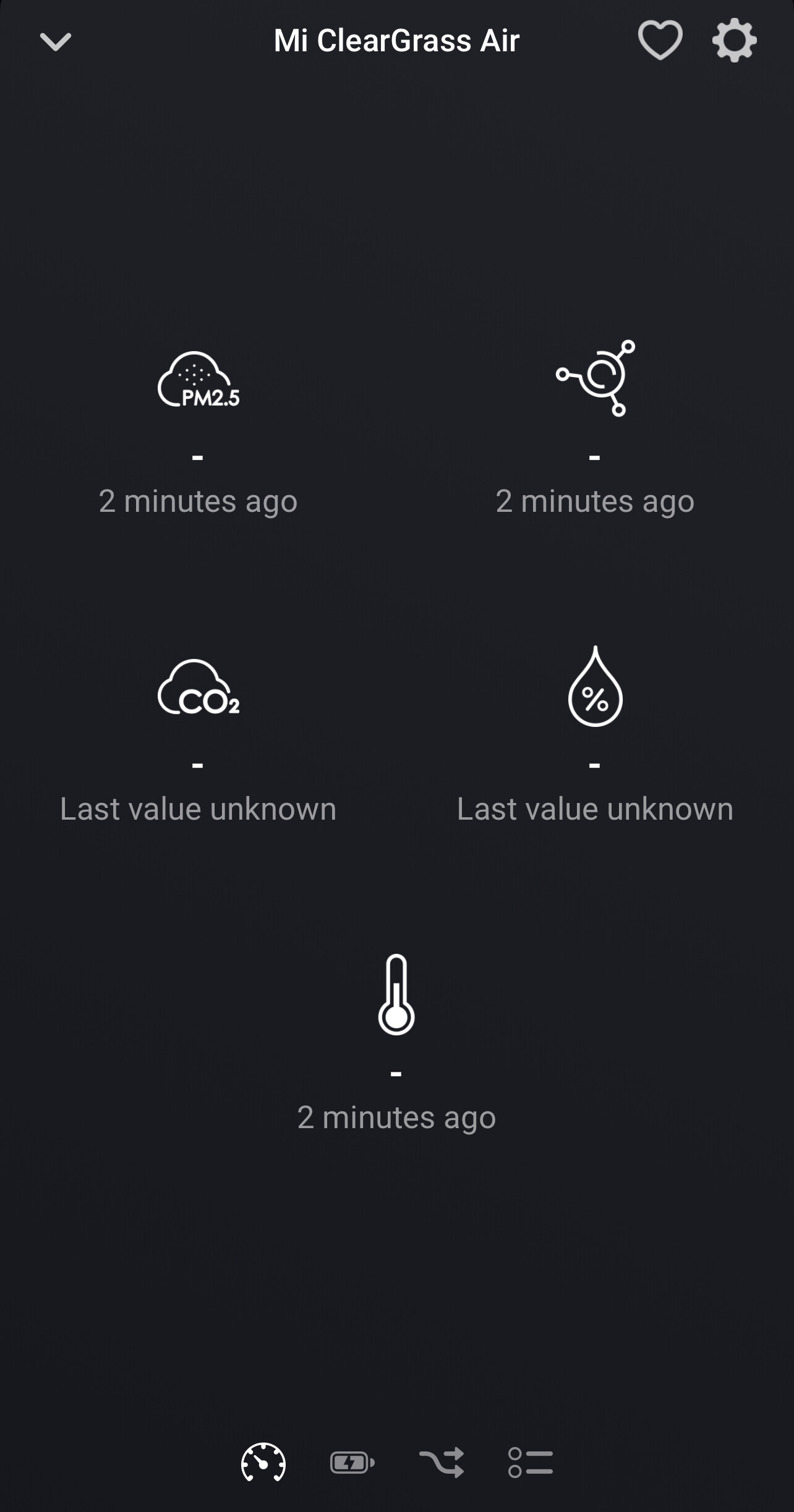This screenshot has width=794, height=1512.
Task: Open the temperature sensor reading
Action: (x=396, y=995)
